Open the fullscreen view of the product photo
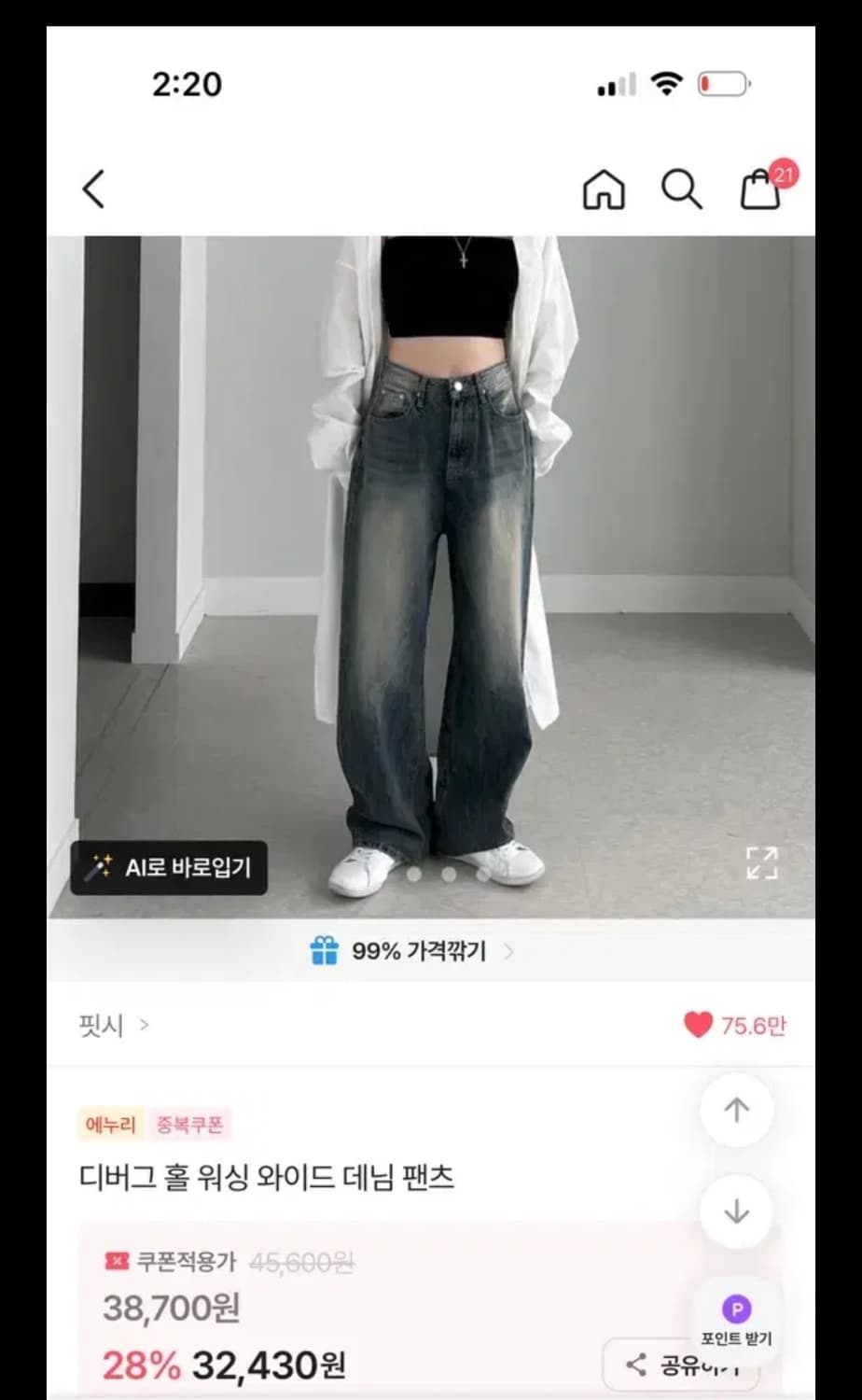862x1400 pixels. [764, 863]
